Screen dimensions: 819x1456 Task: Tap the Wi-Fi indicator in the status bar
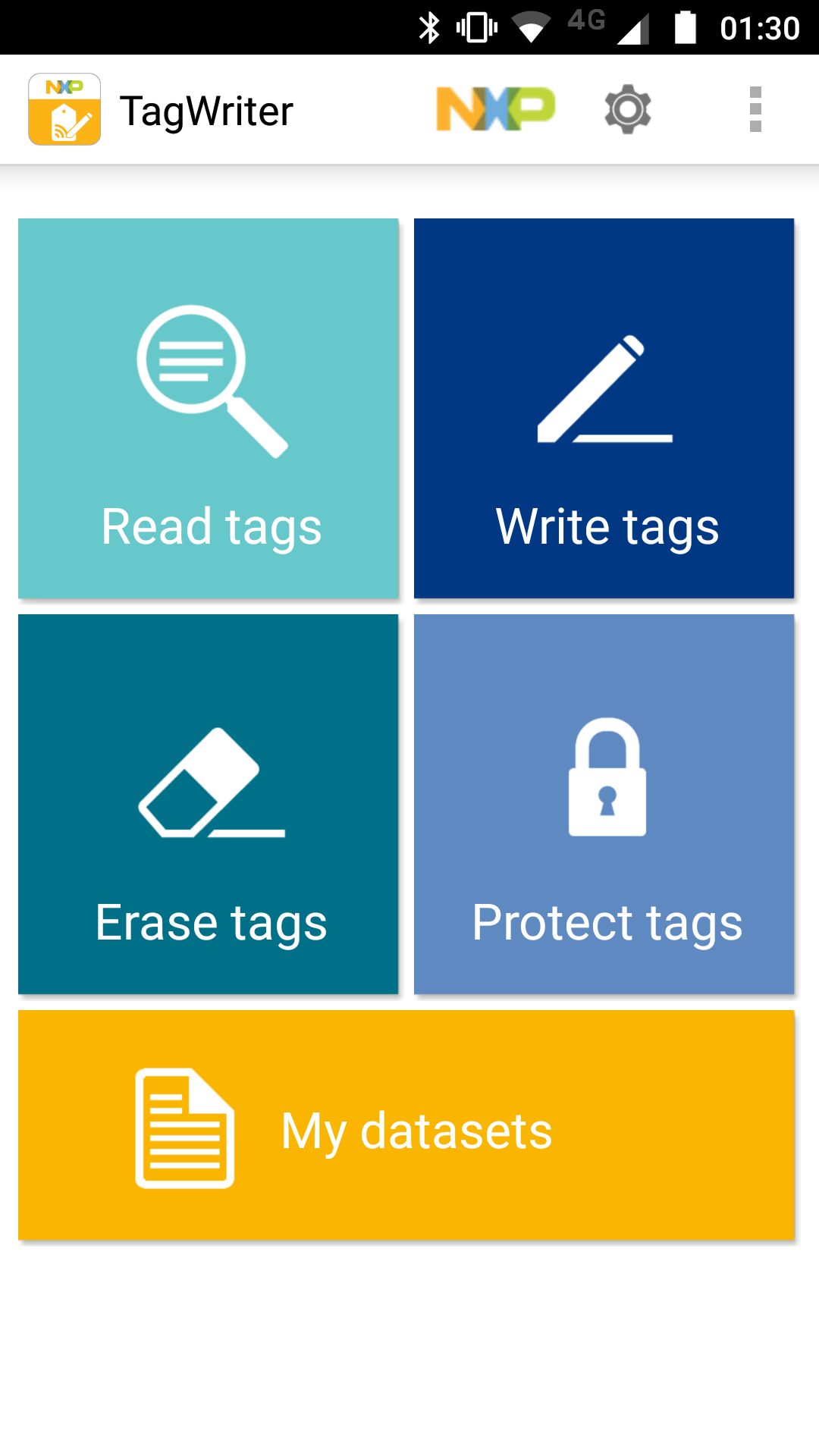[x=530, y=27]
